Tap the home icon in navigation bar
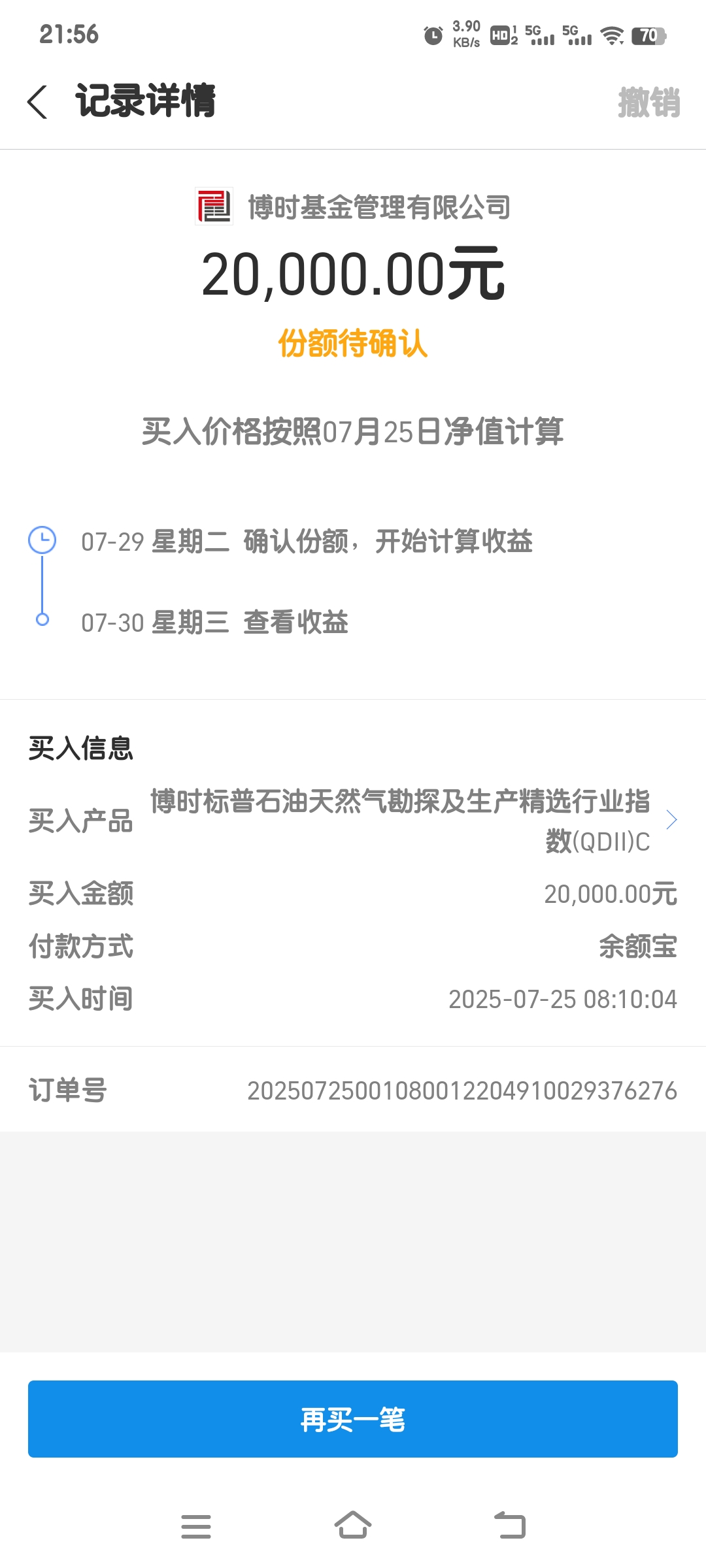The height and width of the screenshot is (1568, 706). (353, 1527)
